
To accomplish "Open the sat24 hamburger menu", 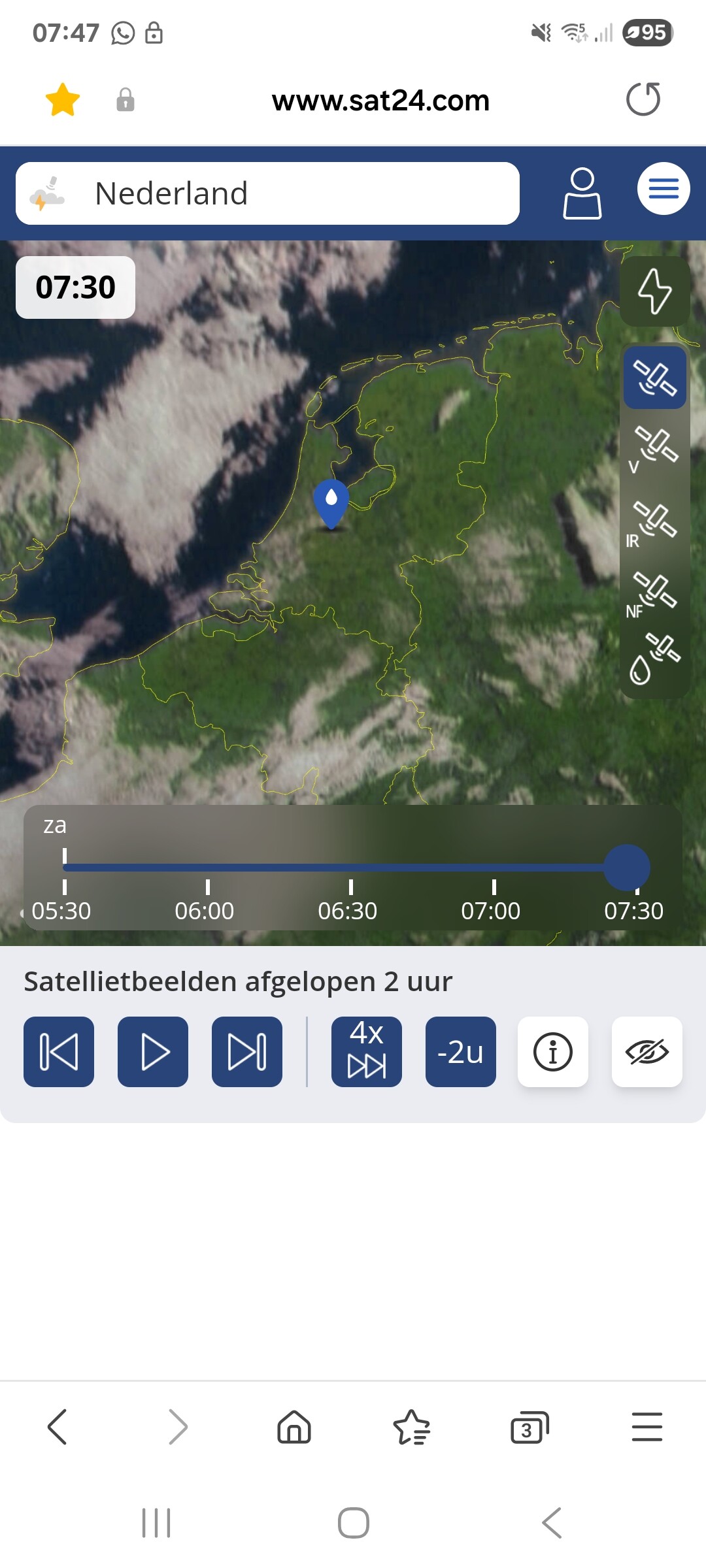I will (664, 189).
